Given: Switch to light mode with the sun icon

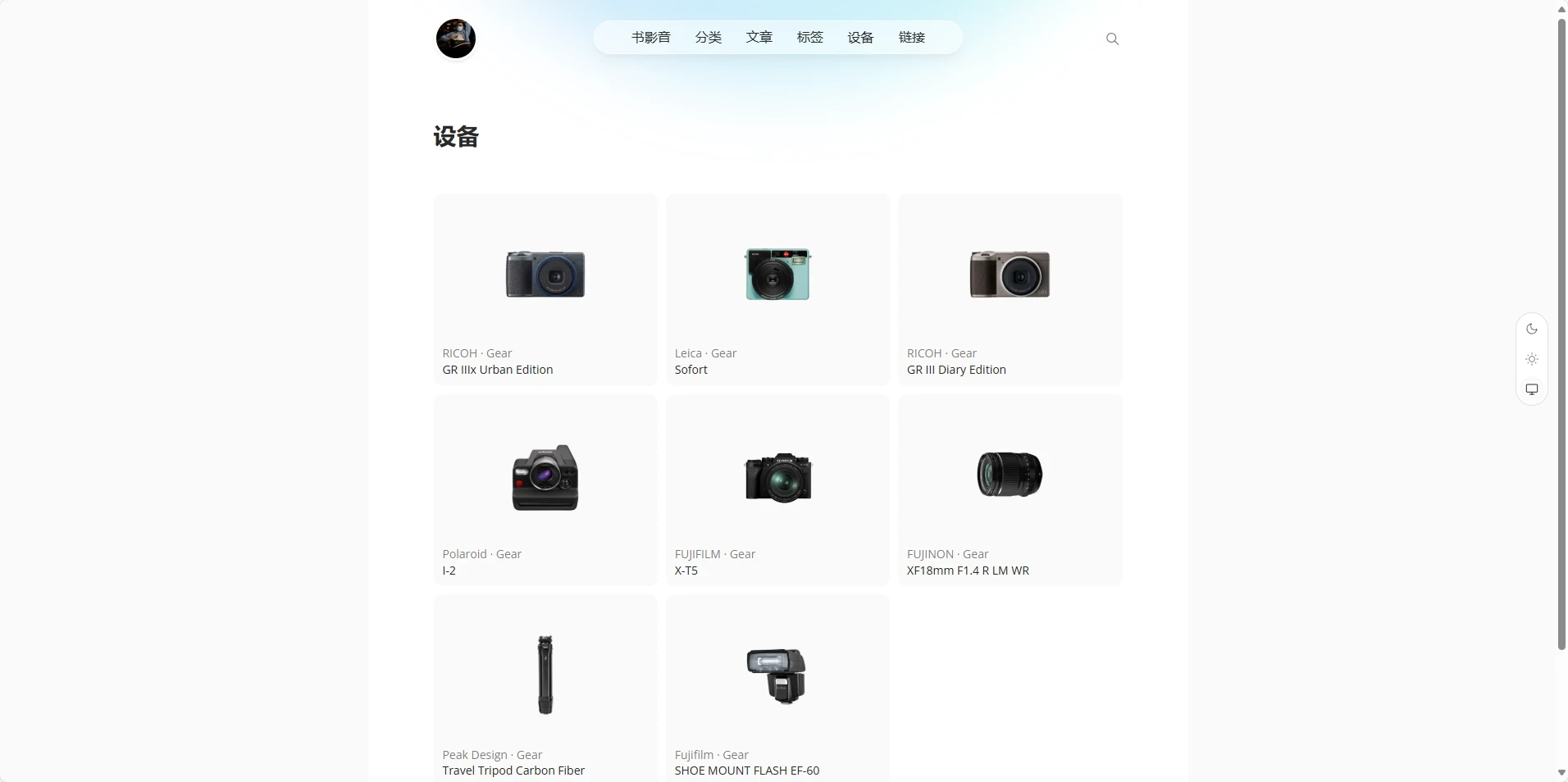Looking at the screenshot, I should tap(1531, 359).
